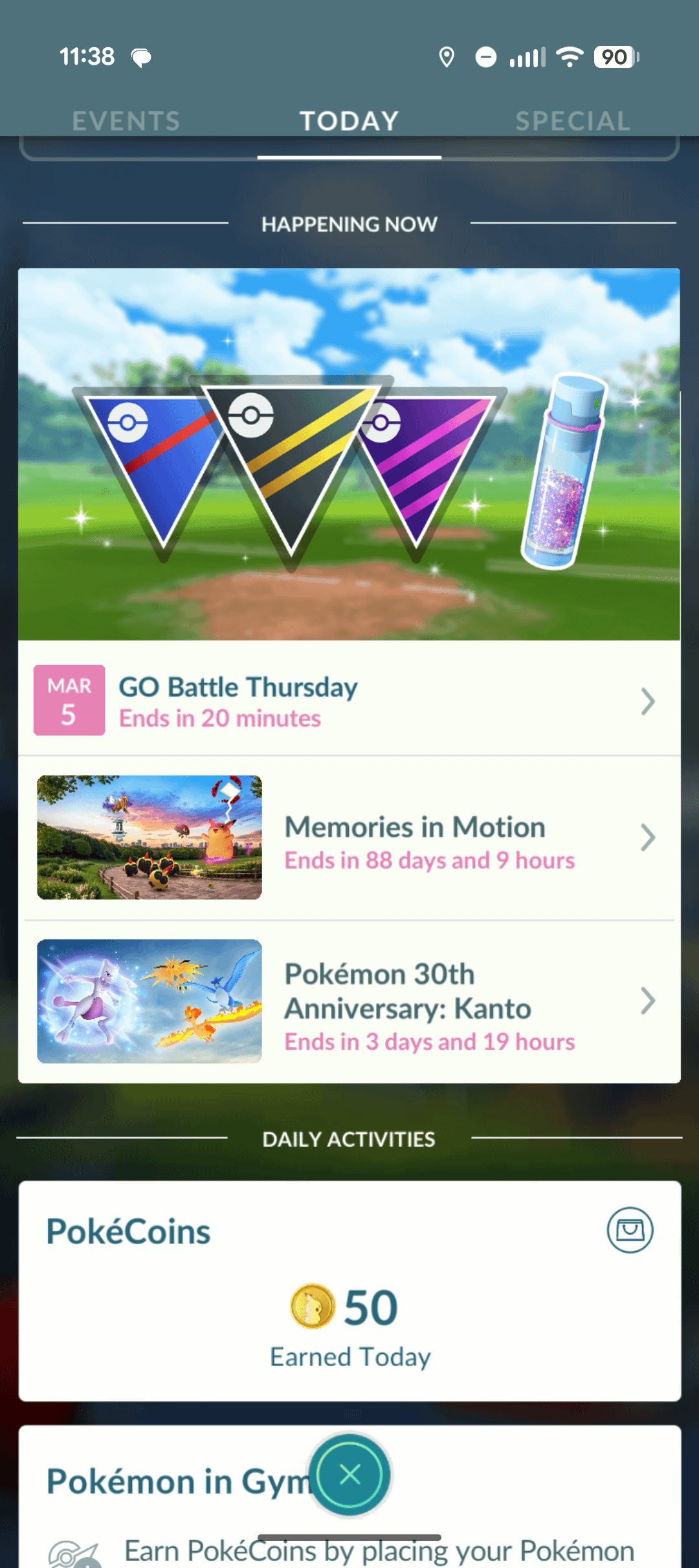Close the Today view with X button
The height and width of the screenshot is (1568, 699).
pos(350,1475)
